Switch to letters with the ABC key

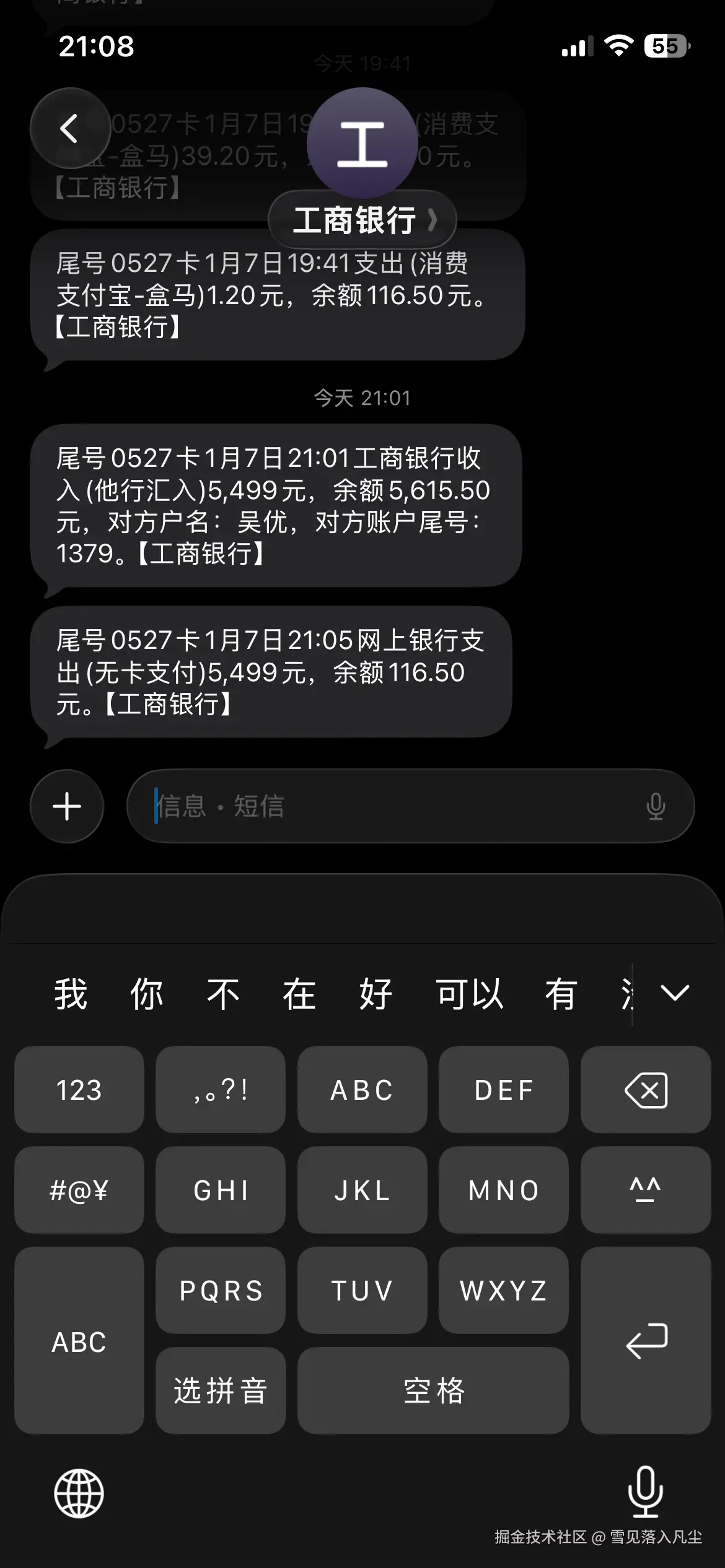[79, 1343]
